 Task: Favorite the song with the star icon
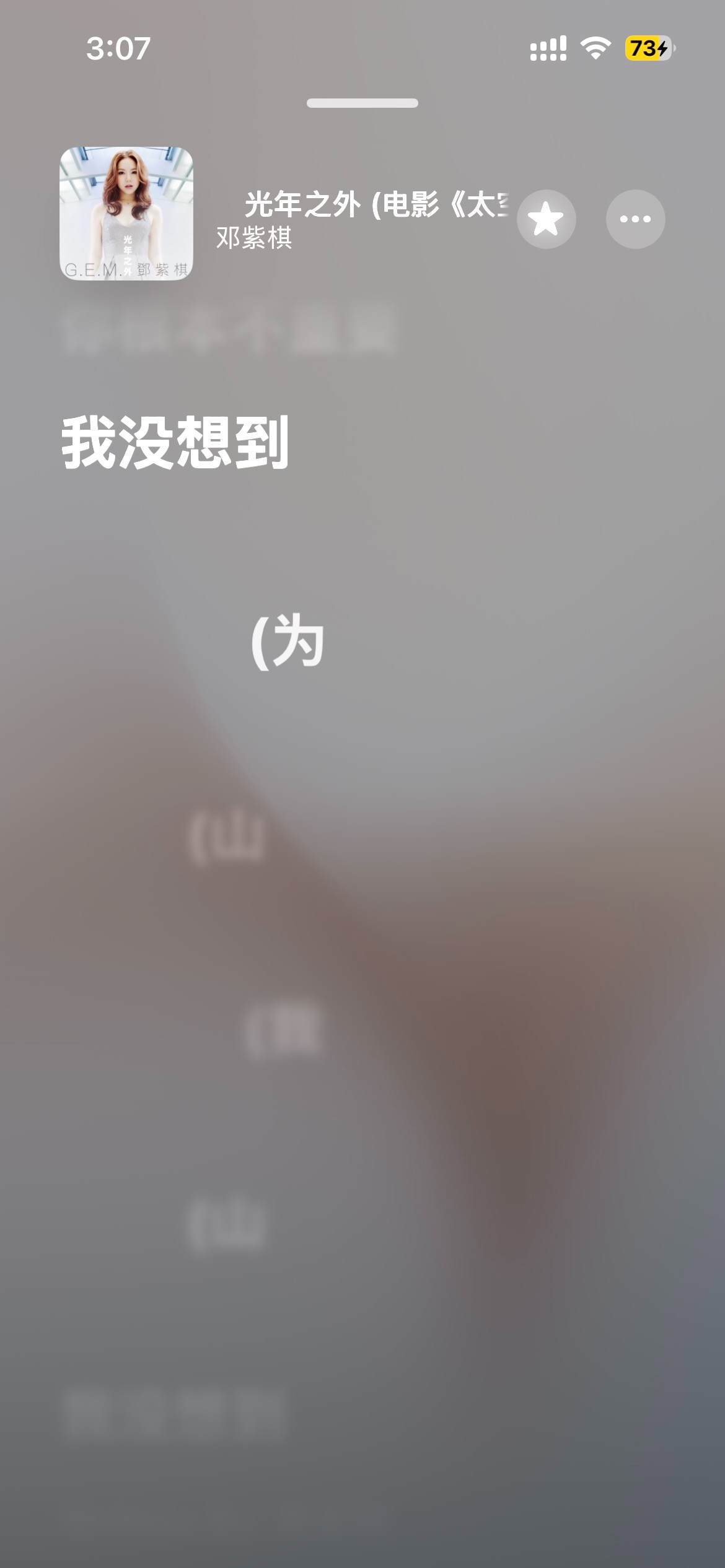point(546,219)
